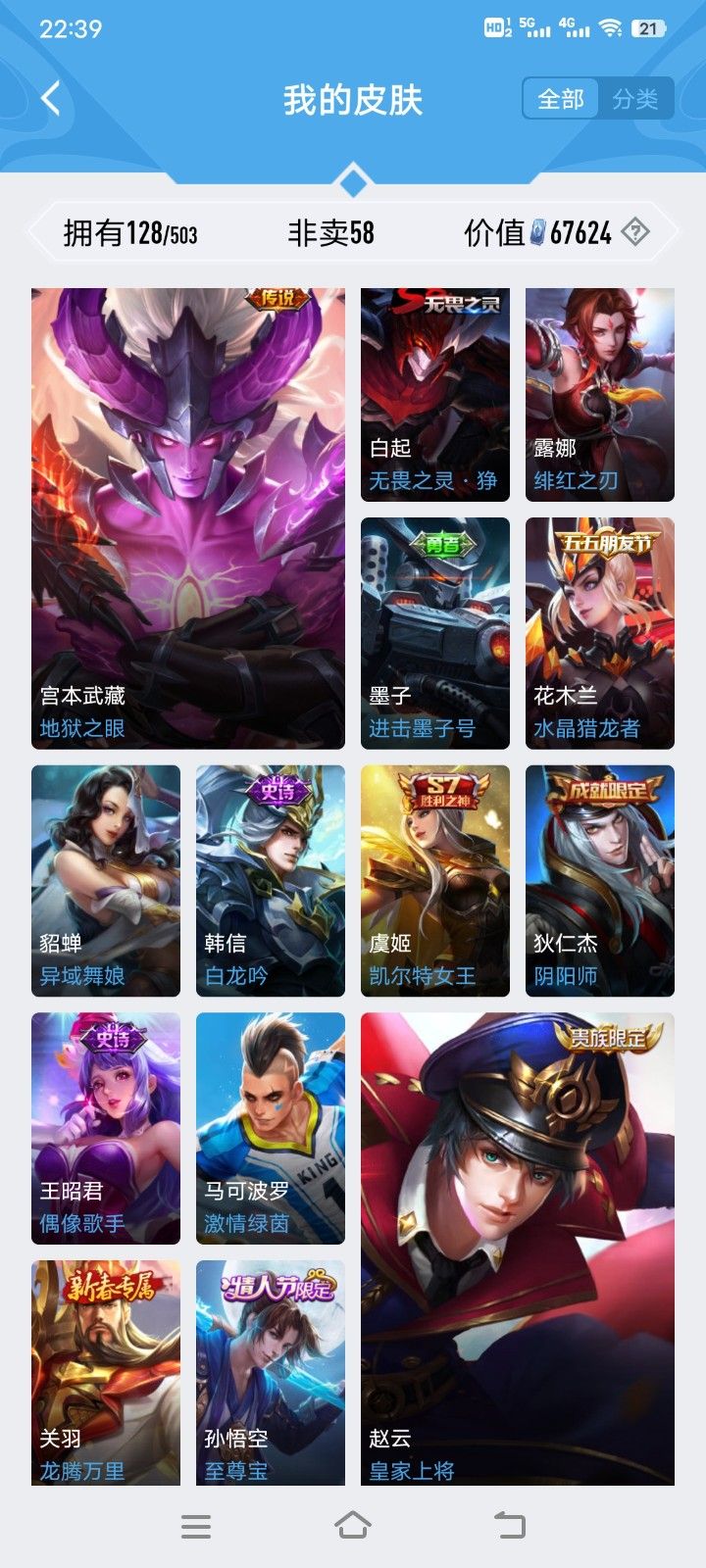
Task: Open the 白起 无畏之灵·狰 skin
Action: pyautogui.click(x=435, y=395)
